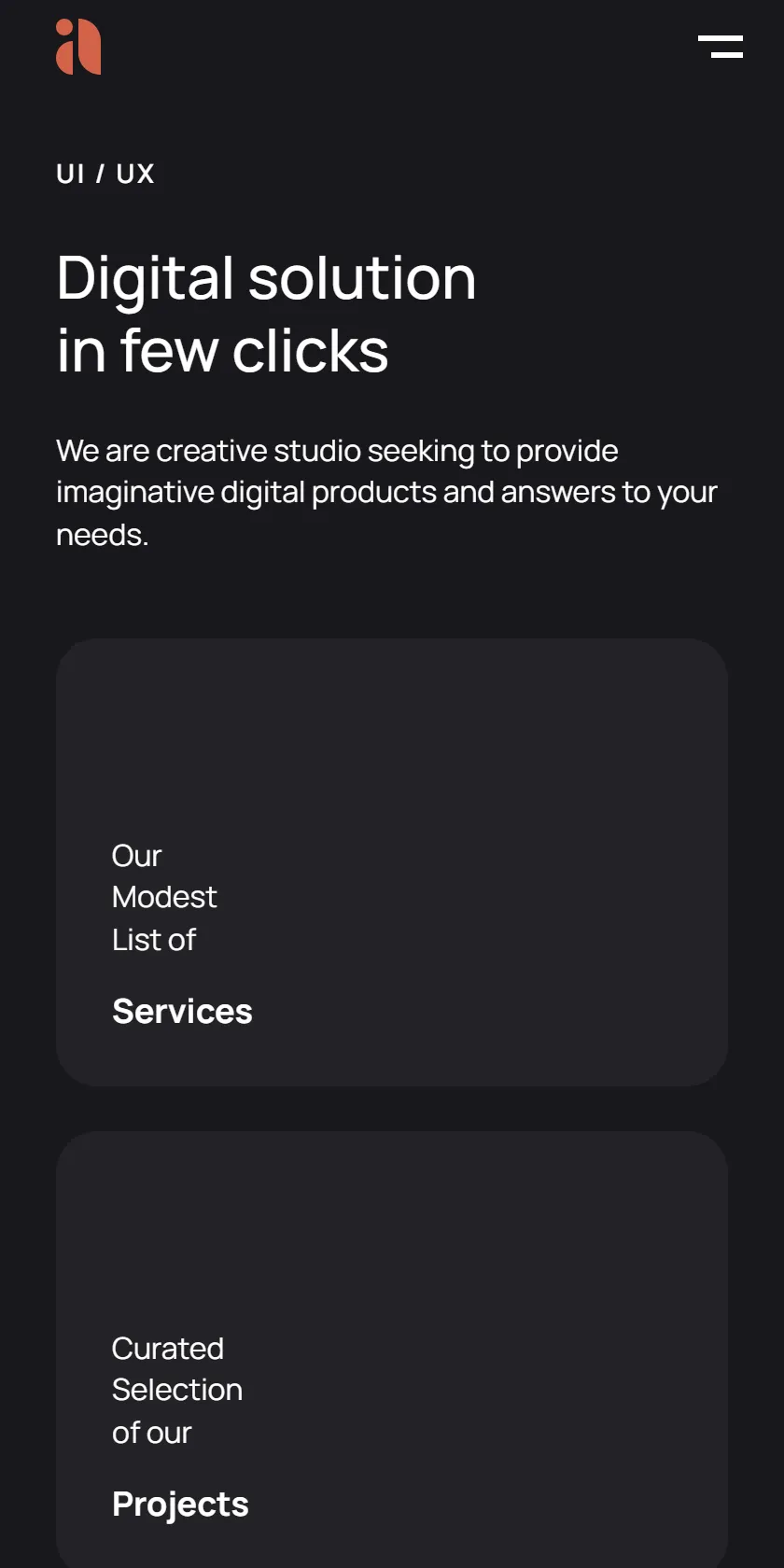This screenshot has width=784, height=1568.
Task: Open the Services card
Action: [x=392, y=862]
